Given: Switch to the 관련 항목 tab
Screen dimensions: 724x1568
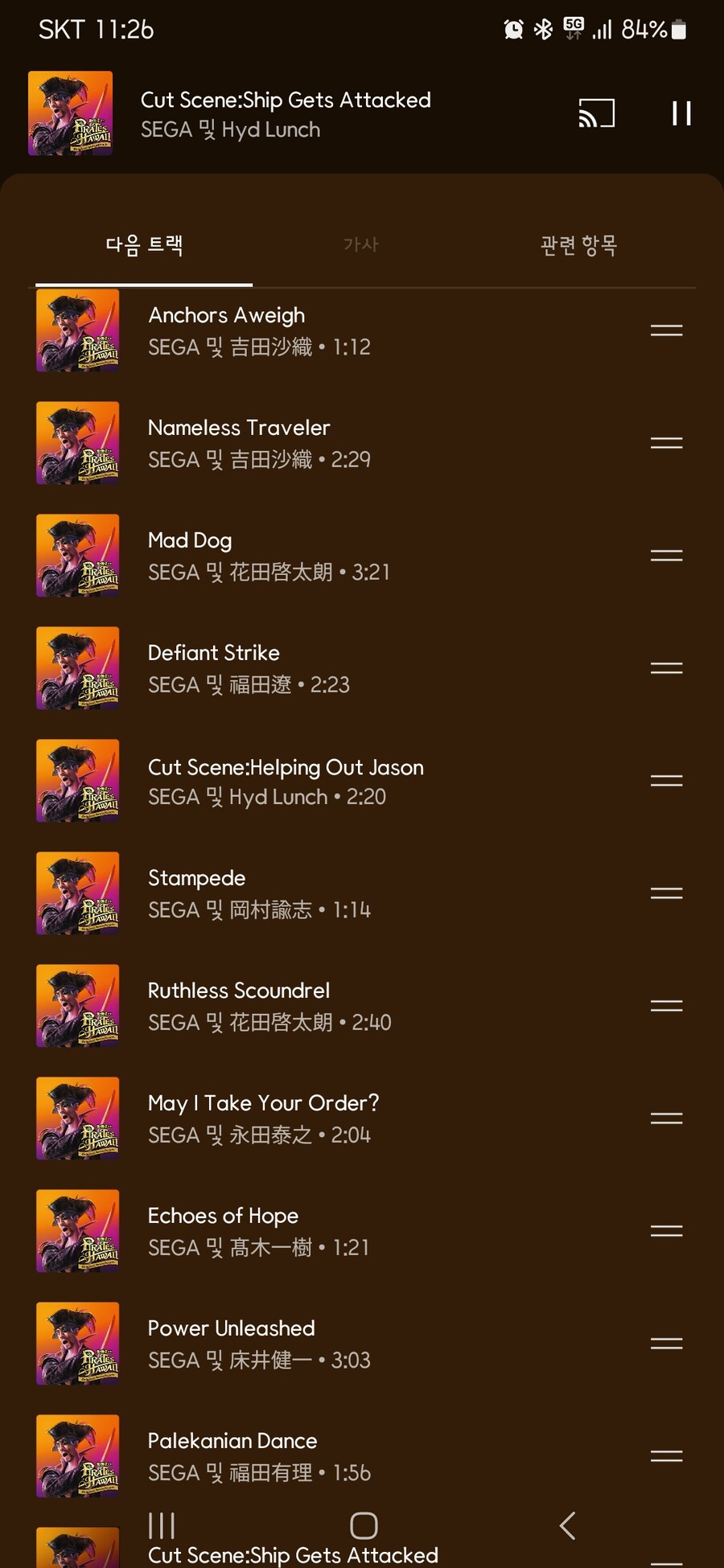Looking at the screenshot, I should click(578, 245).
